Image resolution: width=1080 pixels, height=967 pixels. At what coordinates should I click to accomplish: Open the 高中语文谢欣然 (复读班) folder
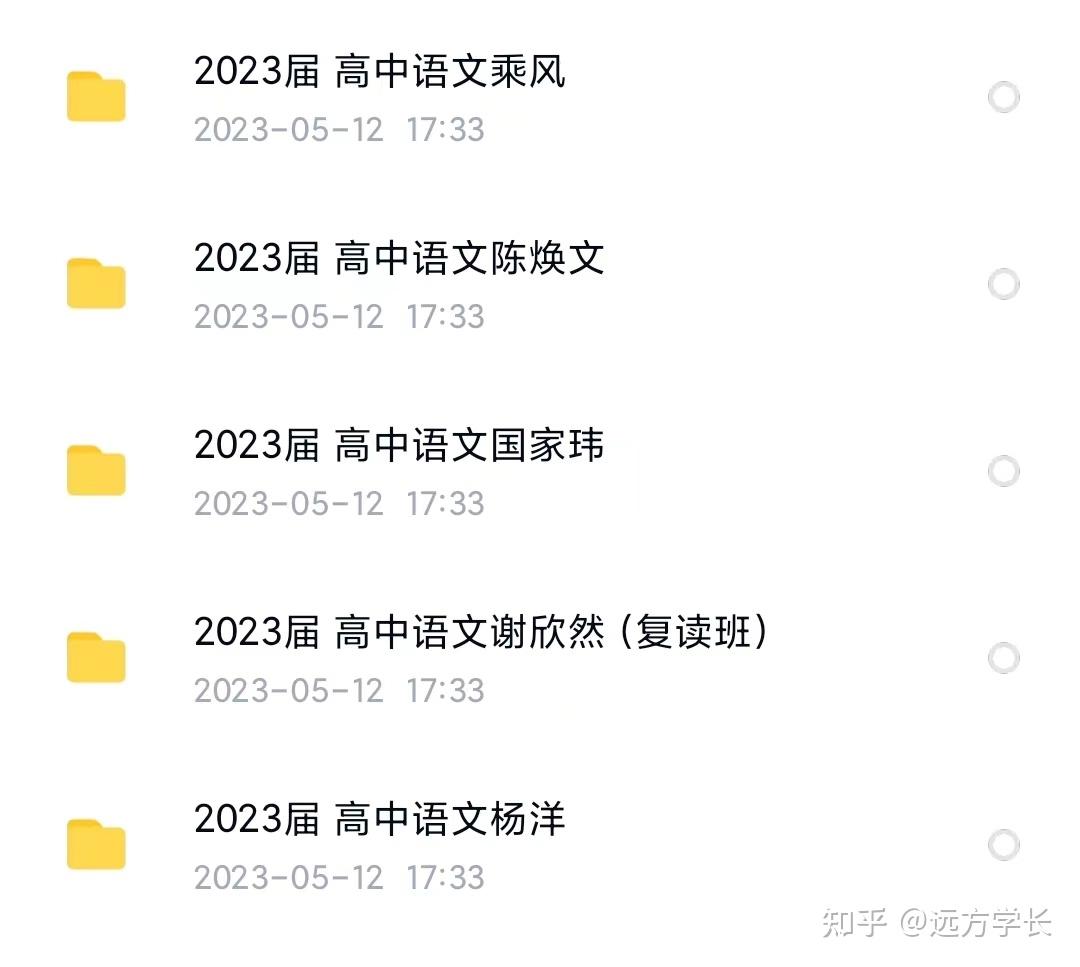click(482, 633)
